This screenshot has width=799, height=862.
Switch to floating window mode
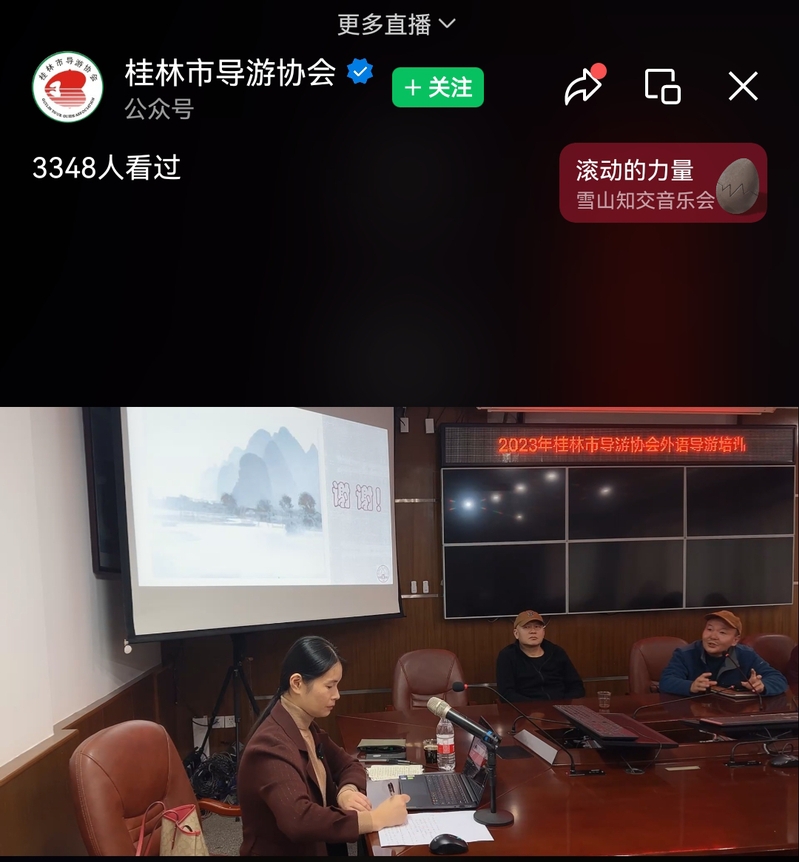click(x=662, y=87)
